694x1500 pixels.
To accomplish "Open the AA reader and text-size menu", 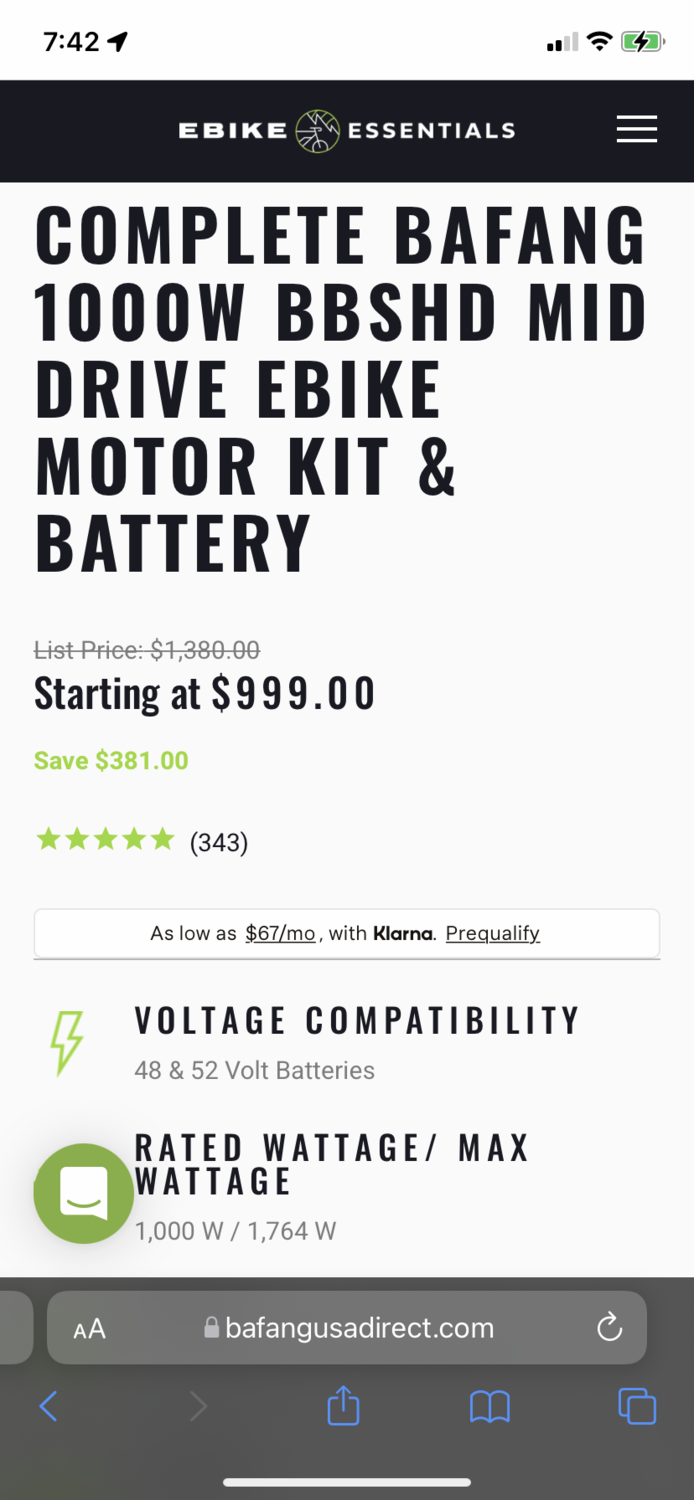I will (x=89, y=1328).
